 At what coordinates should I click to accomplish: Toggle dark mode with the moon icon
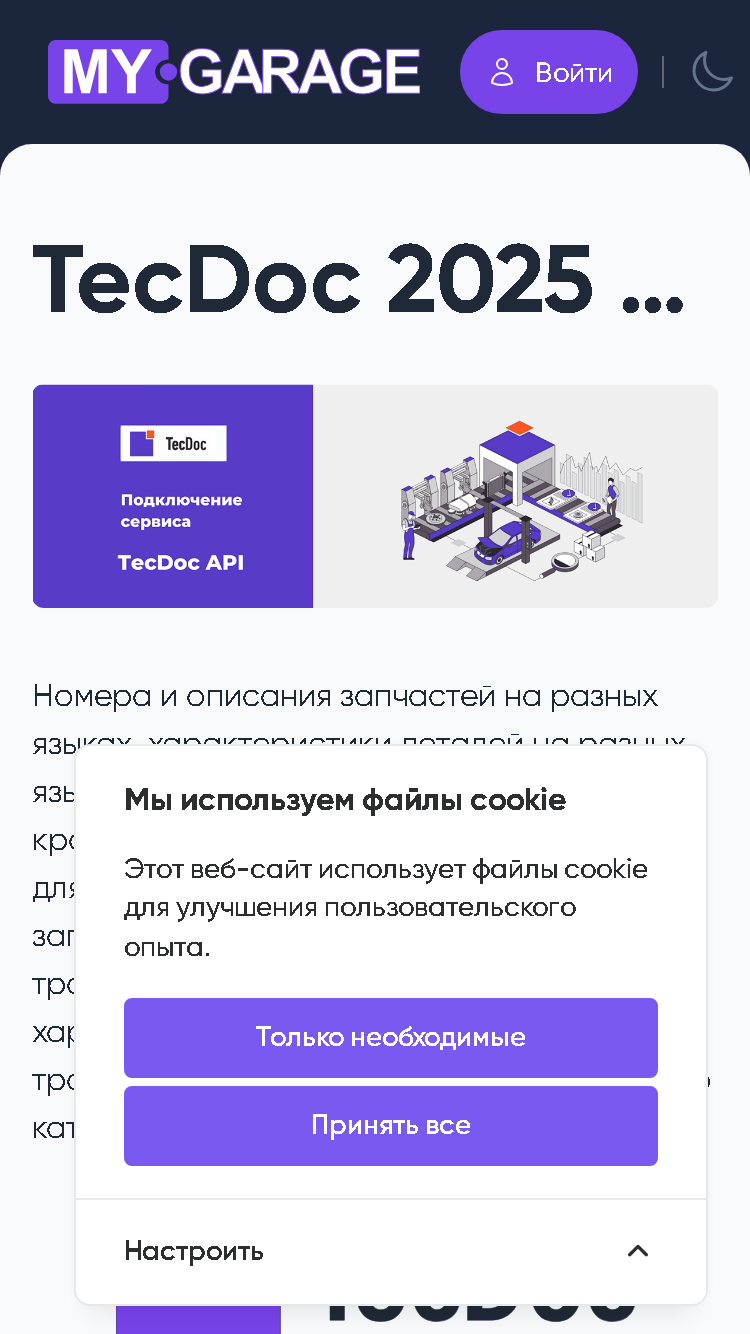pyautogui.click(x=713, y=72)
